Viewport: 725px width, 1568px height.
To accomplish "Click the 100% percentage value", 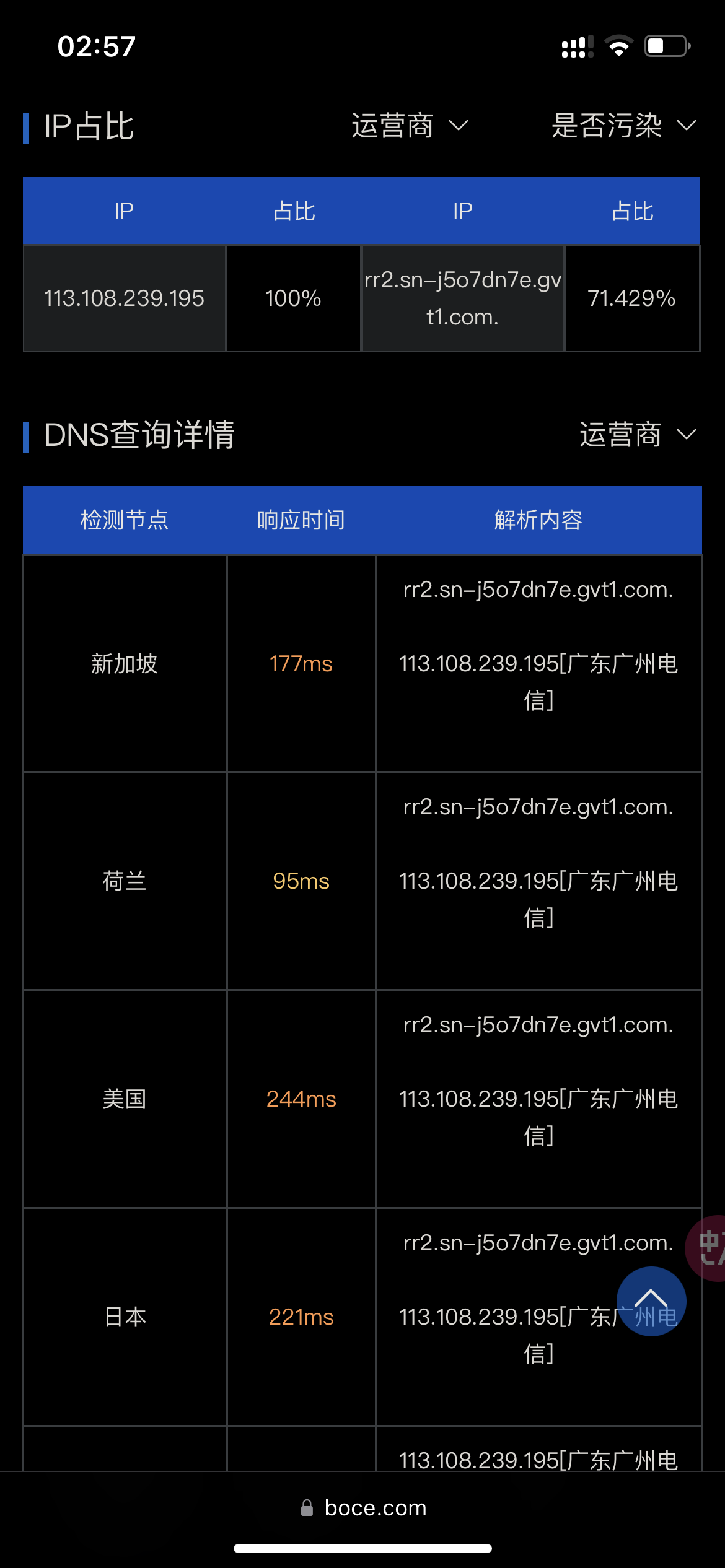I will pos(293,298).
